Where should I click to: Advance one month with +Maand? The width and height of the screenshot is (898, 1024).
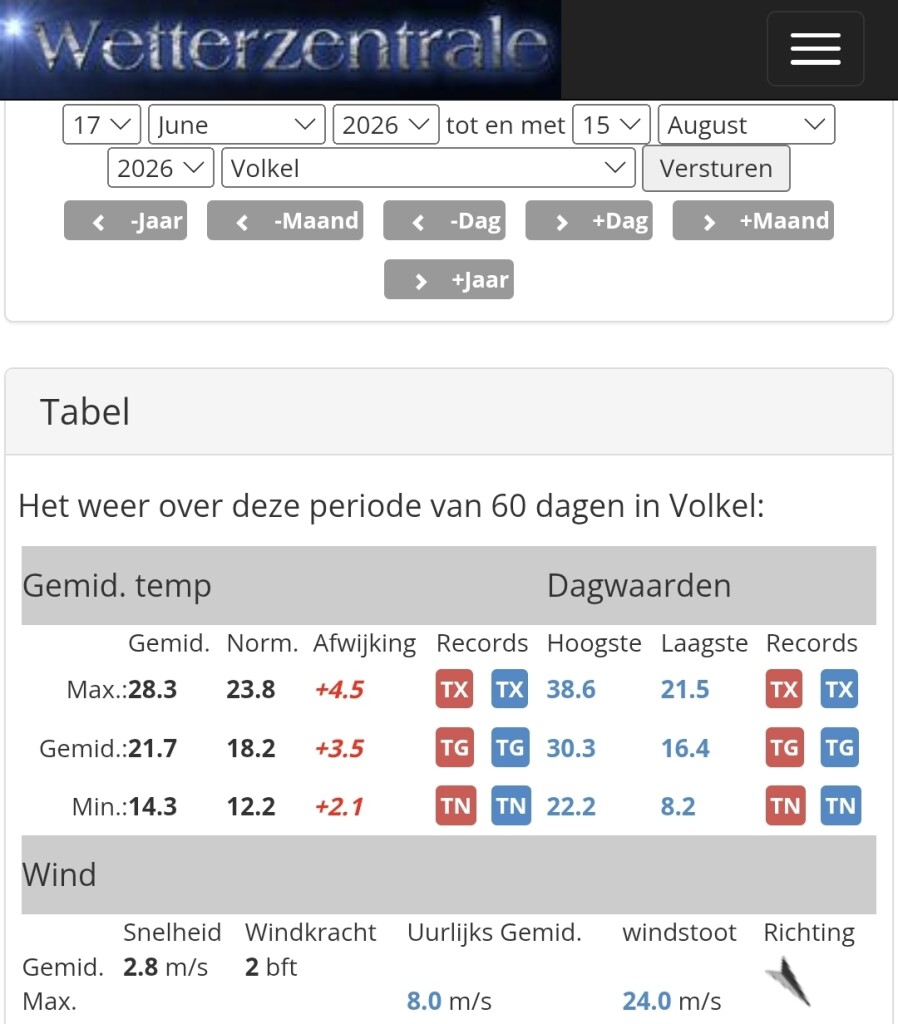(x=753, y=220)
